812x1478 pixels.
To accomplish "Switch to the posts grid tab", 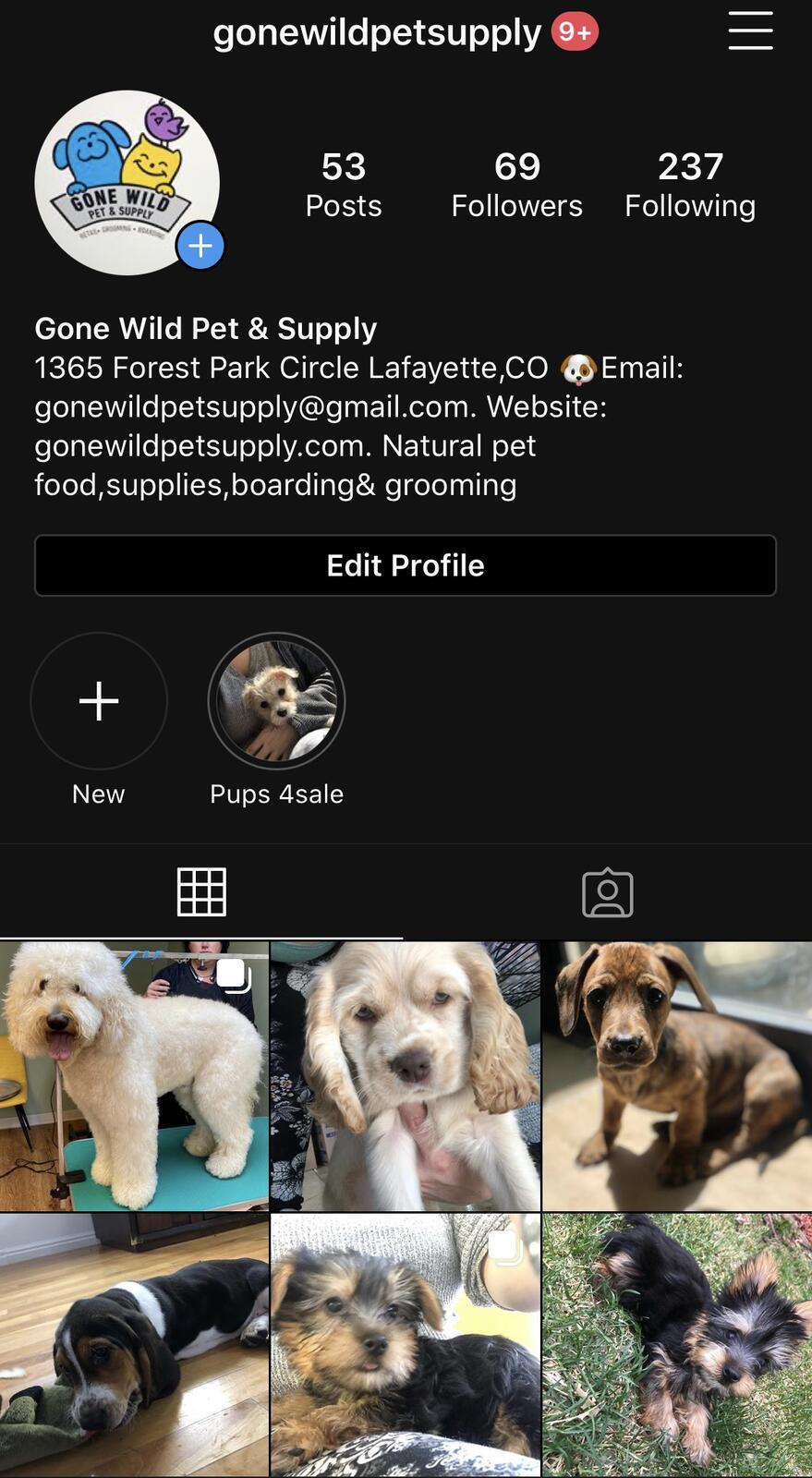I will 201,892.
